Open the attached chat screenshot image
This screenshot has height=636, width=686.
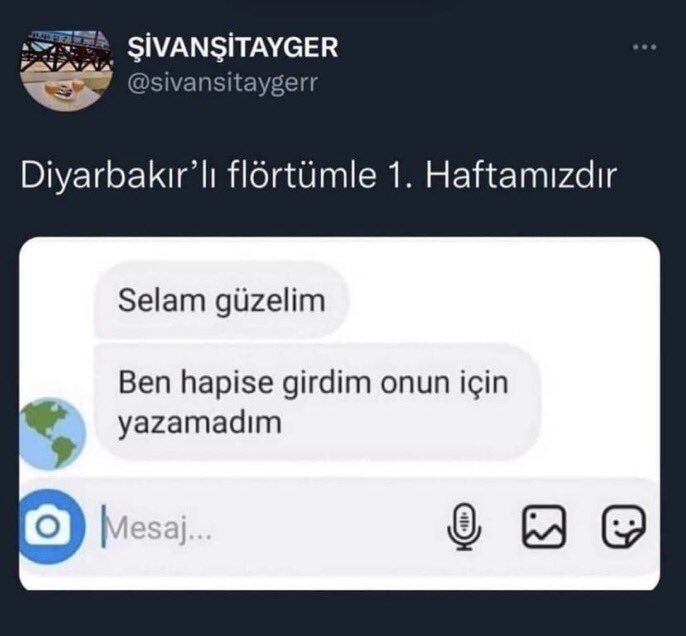point(340,413)
